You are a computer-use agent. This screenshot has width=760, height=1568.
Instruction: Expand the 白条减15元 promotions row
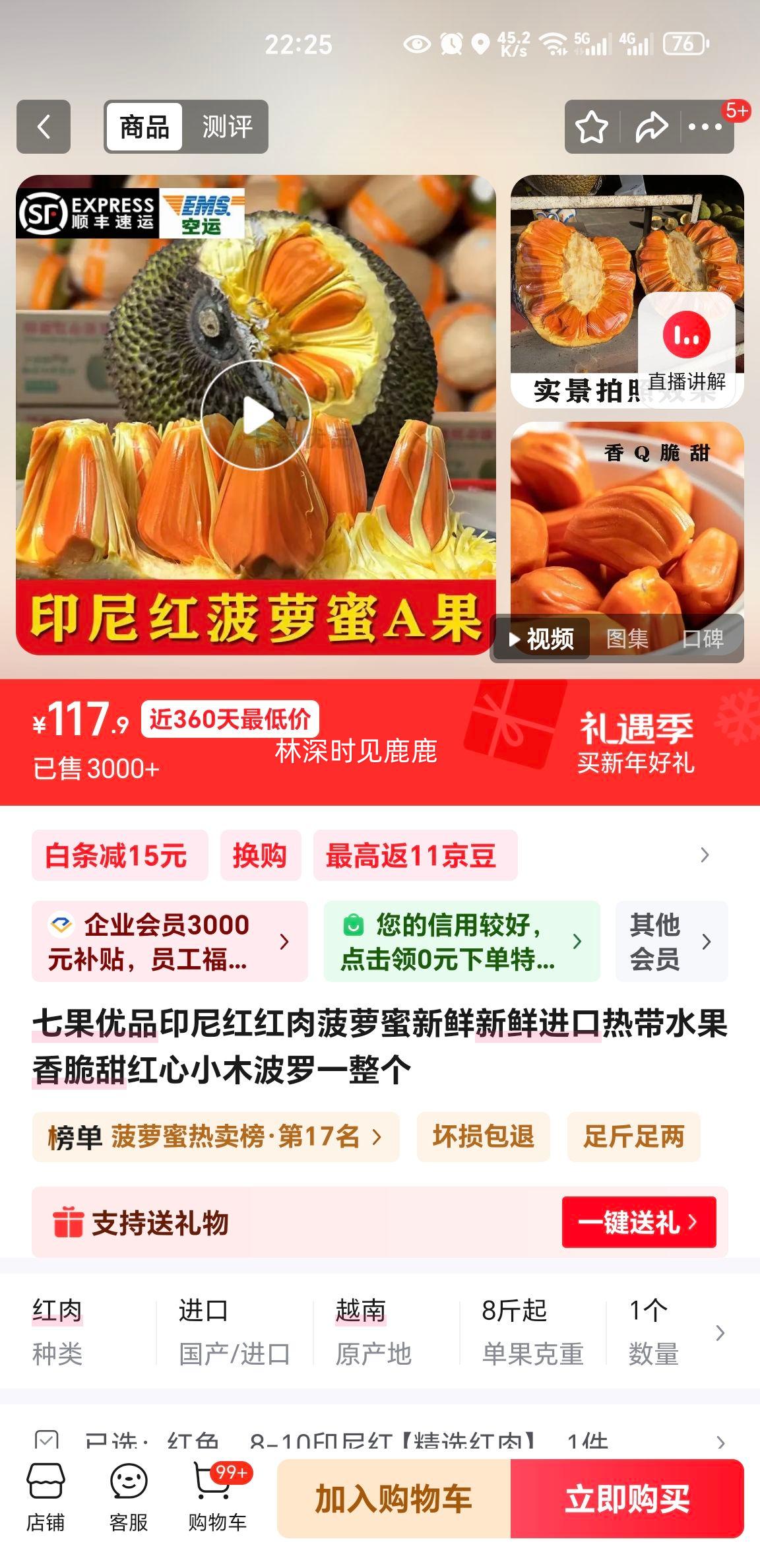point(119,855)
